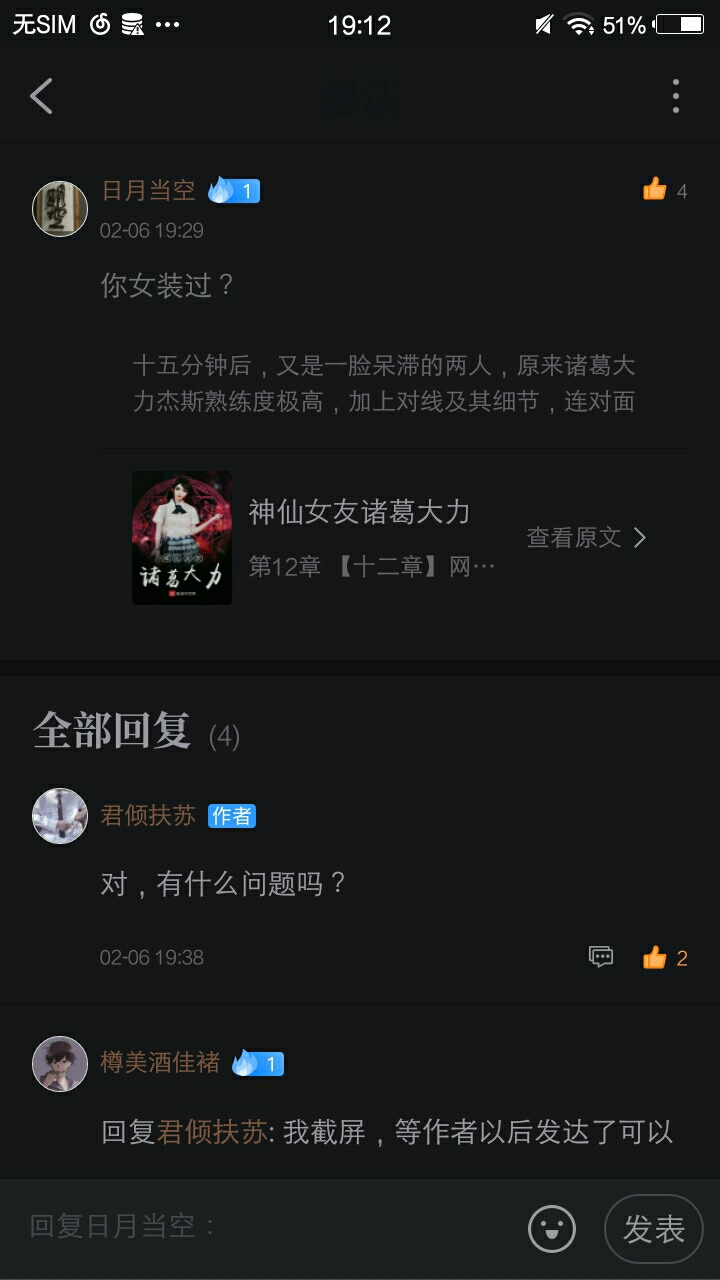Reply to 君倾扶苏 via the comment icon
The height and width of the screenshot is (1280, 720).
(601, 957)
